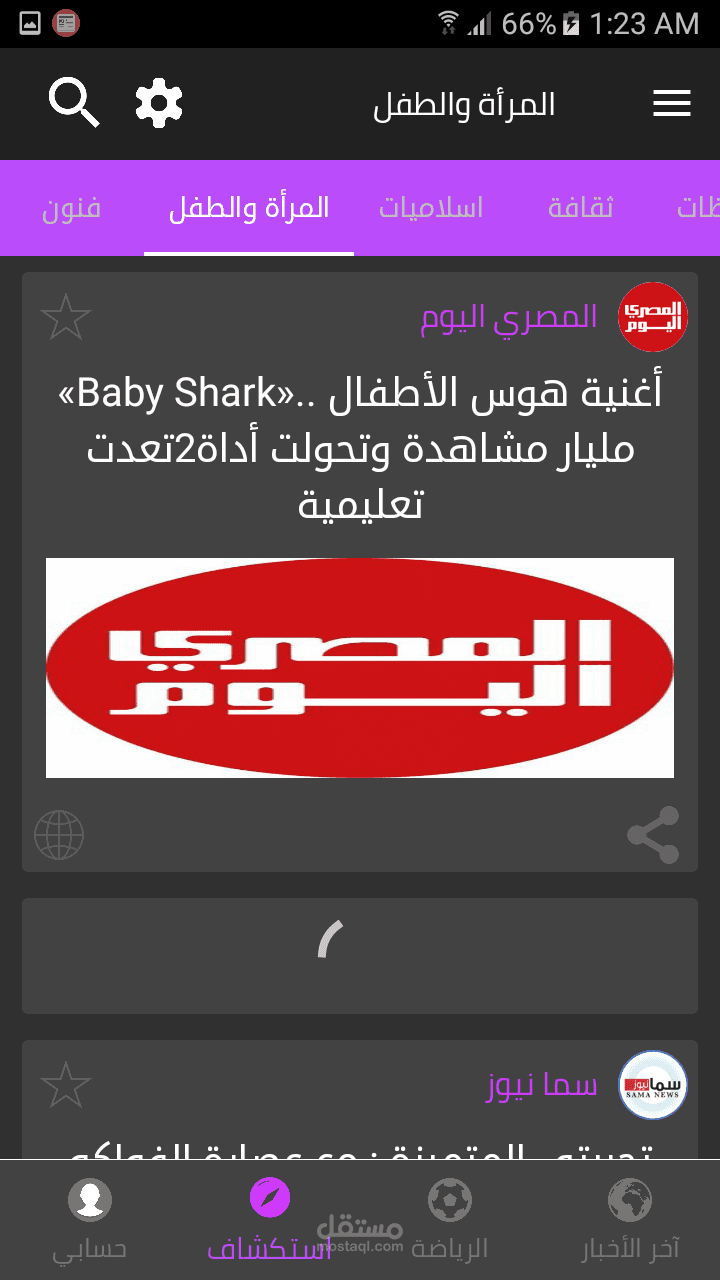
Task: Open the المصري اليوم source link
Action: (509, 317)
